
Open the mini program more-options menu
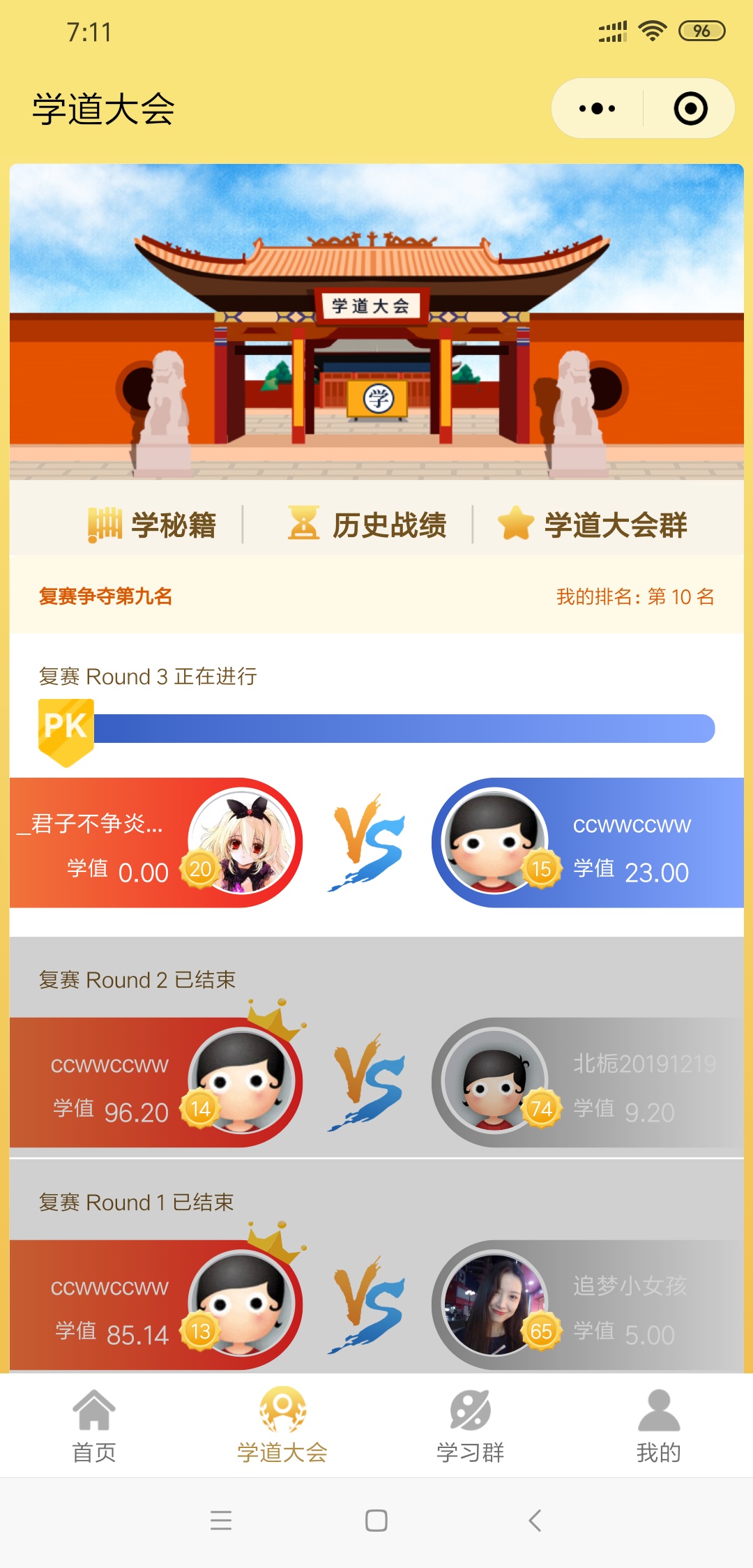tap(598, 109)
